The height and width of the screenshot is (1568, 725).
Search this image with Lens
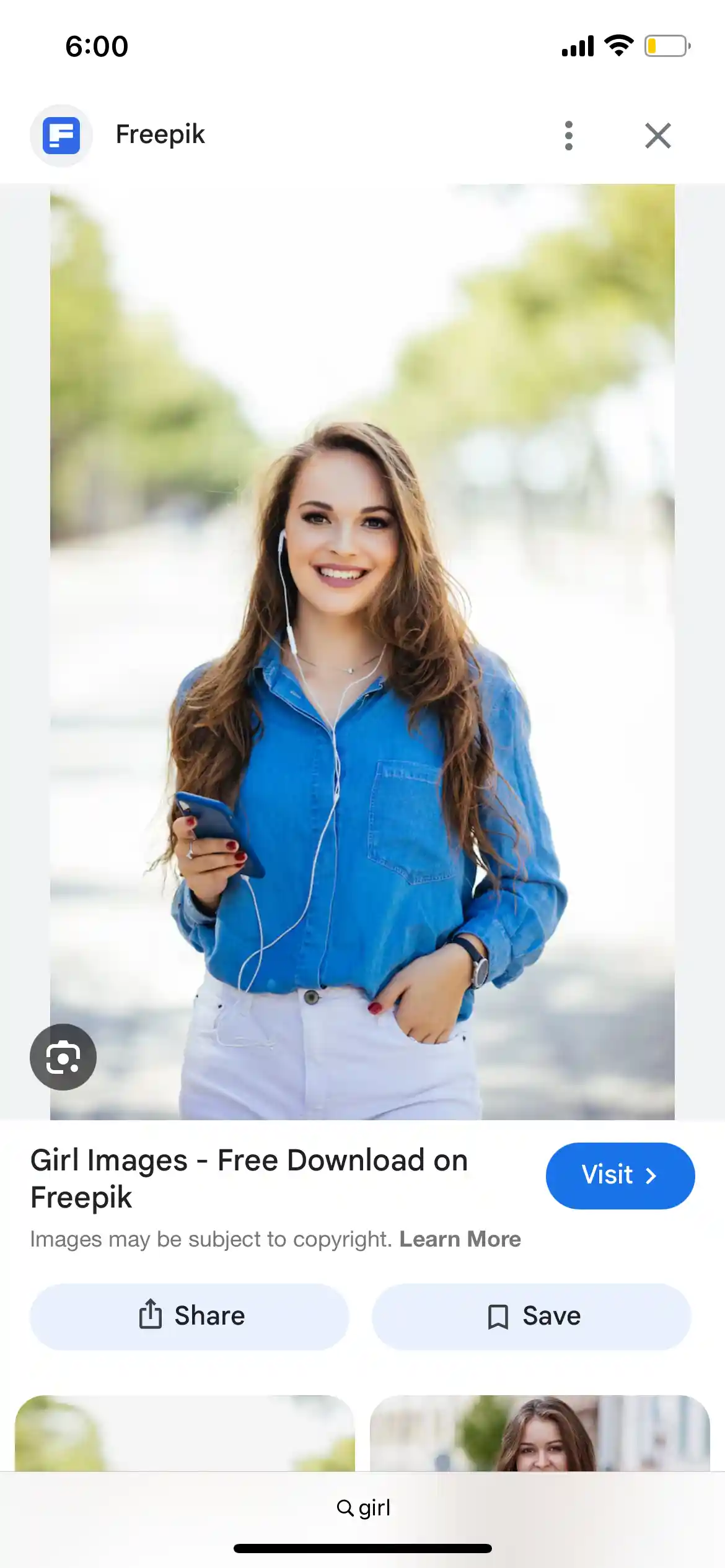(x=63, y=1057)
